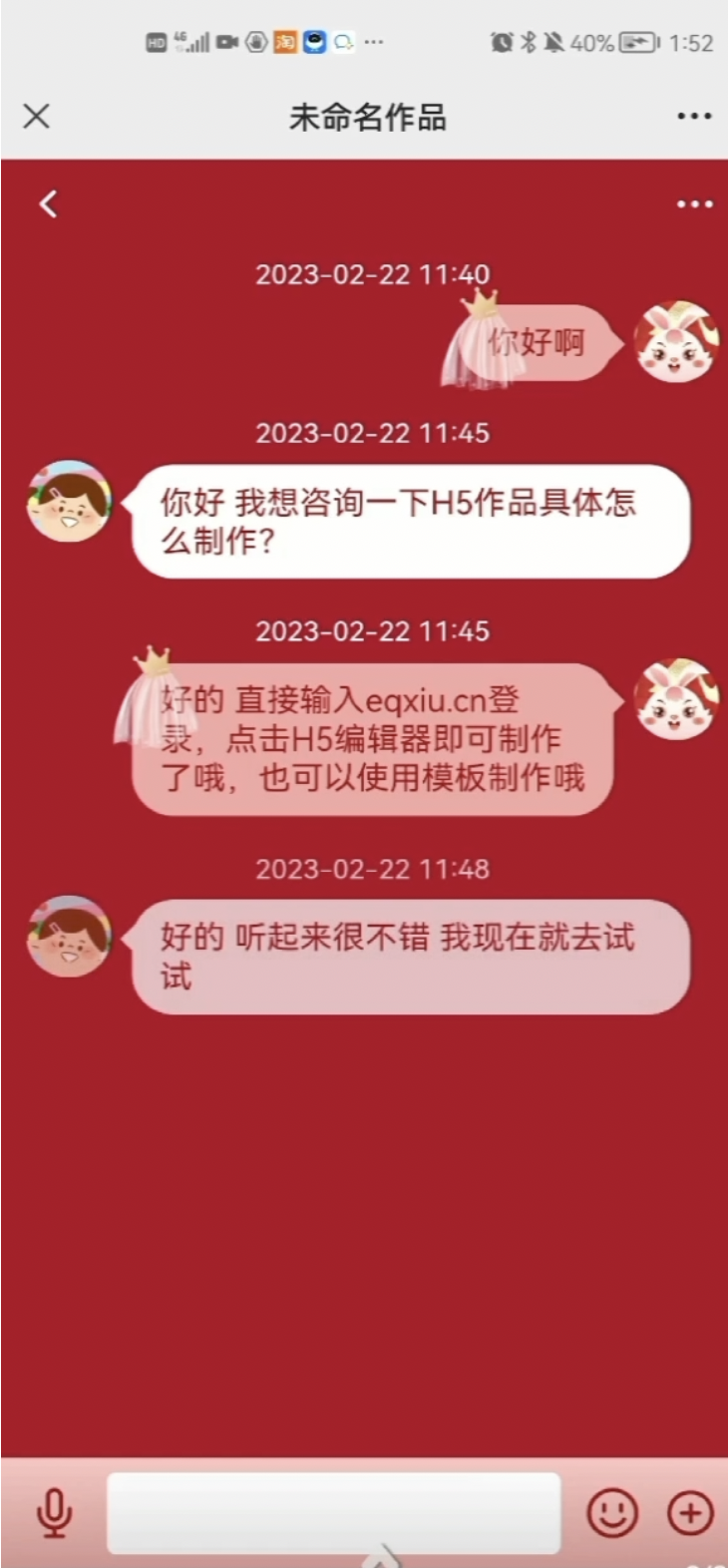Go back using the red chat header arrow
This screenshot has height=1568, width=728.
click(x=48, y=204)
